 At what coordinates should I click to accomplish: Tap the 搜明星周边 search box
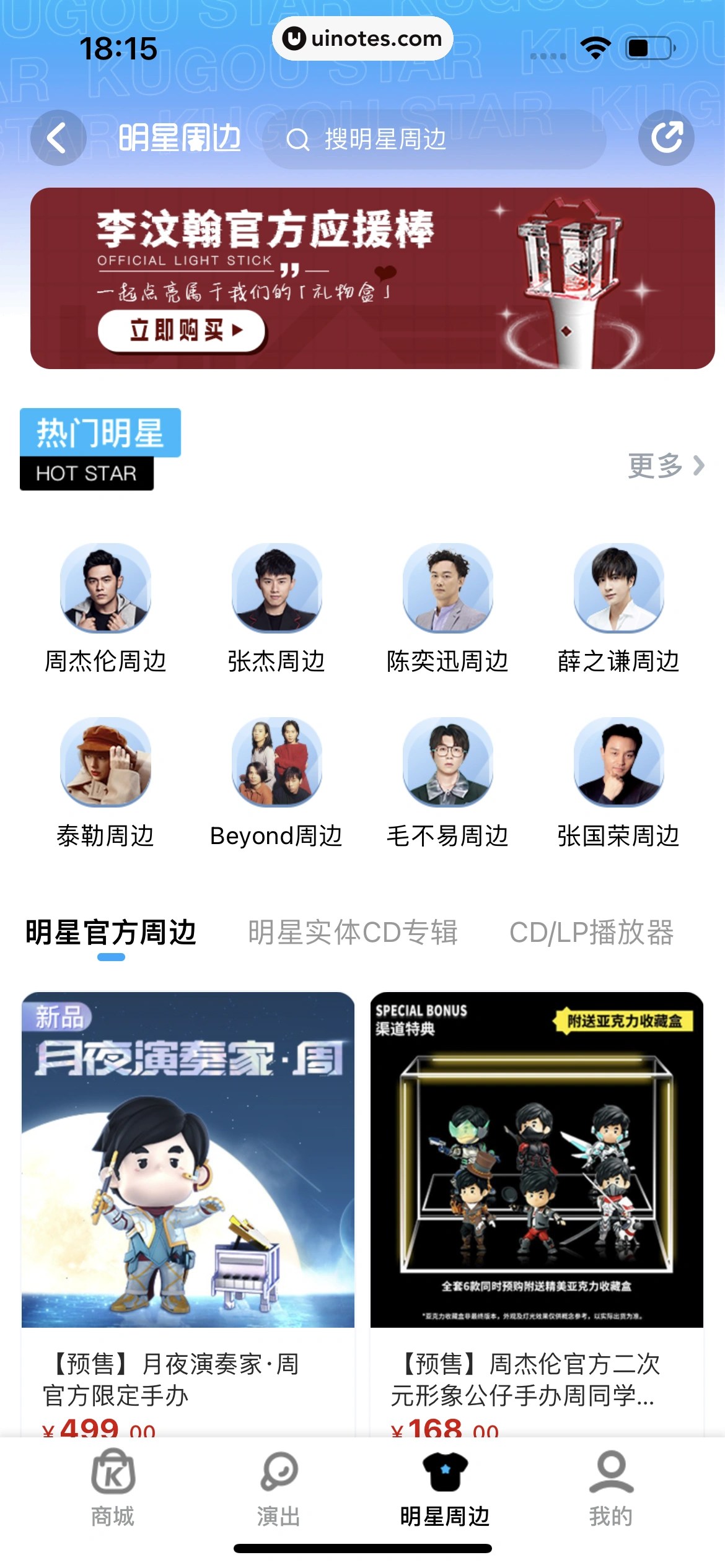[434, 139]
